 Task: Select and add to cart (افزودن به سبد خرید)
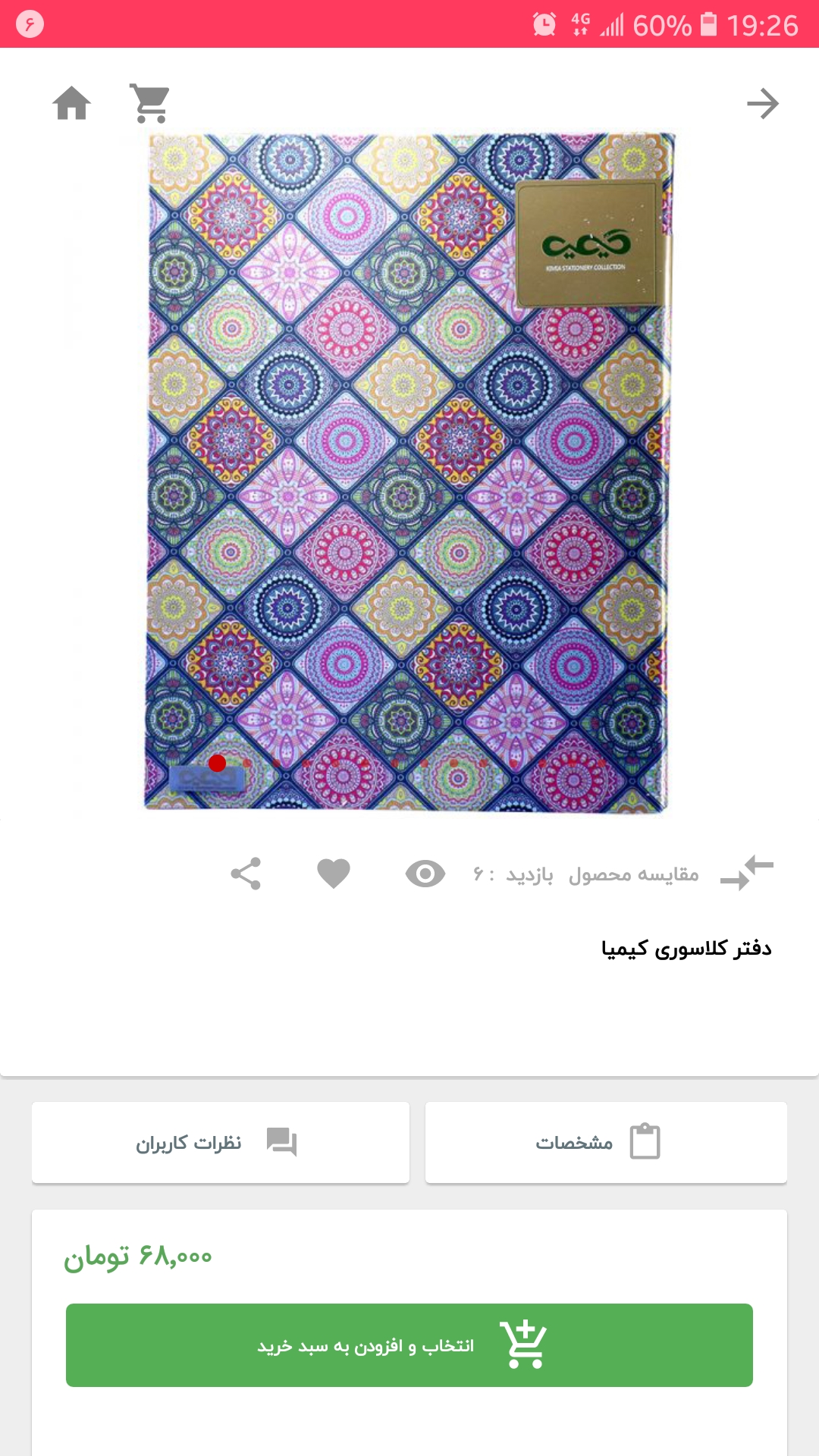409,1345
